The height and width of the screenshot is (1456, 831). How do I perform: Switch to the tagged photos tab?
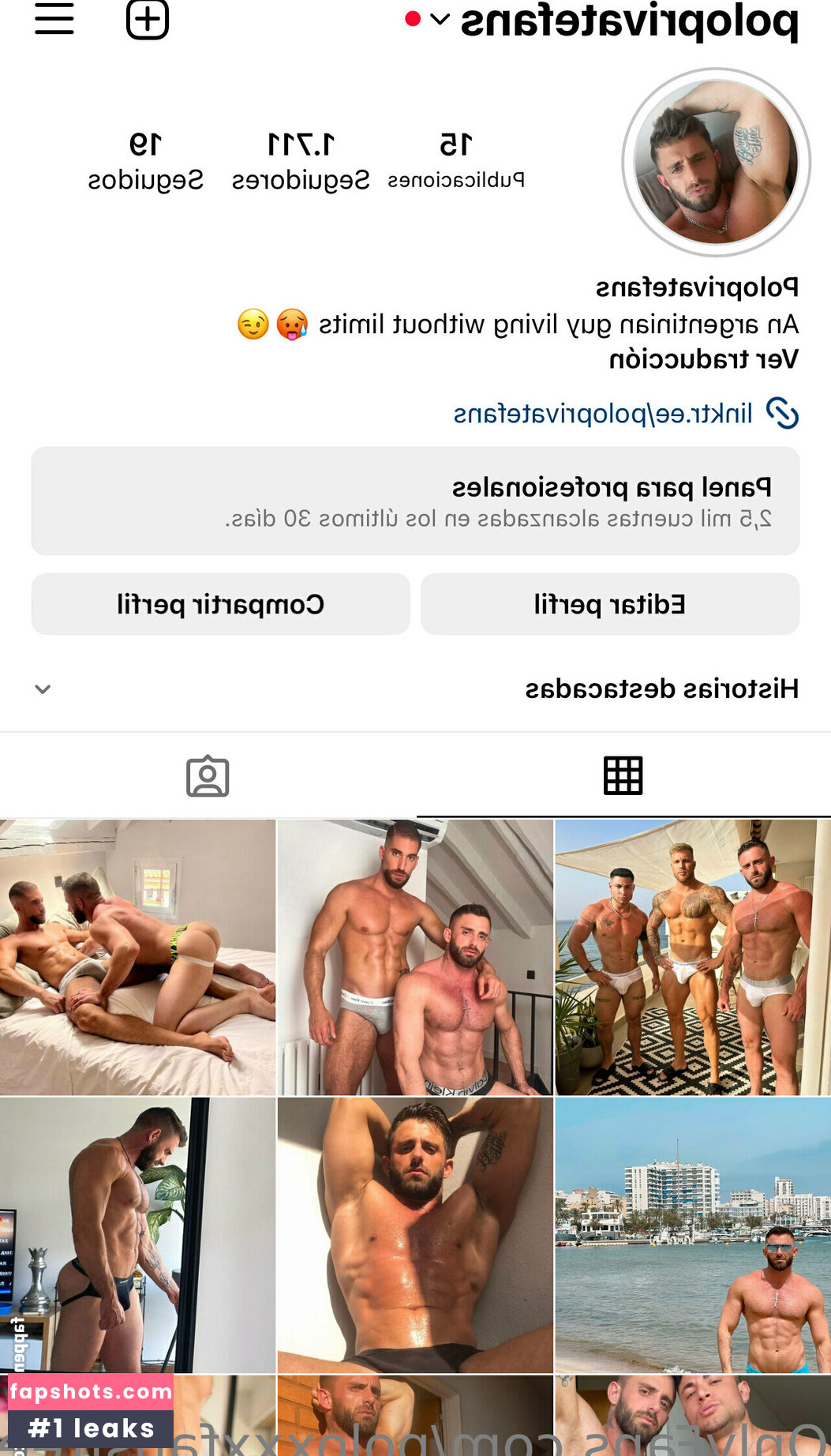tap(208, 775)
